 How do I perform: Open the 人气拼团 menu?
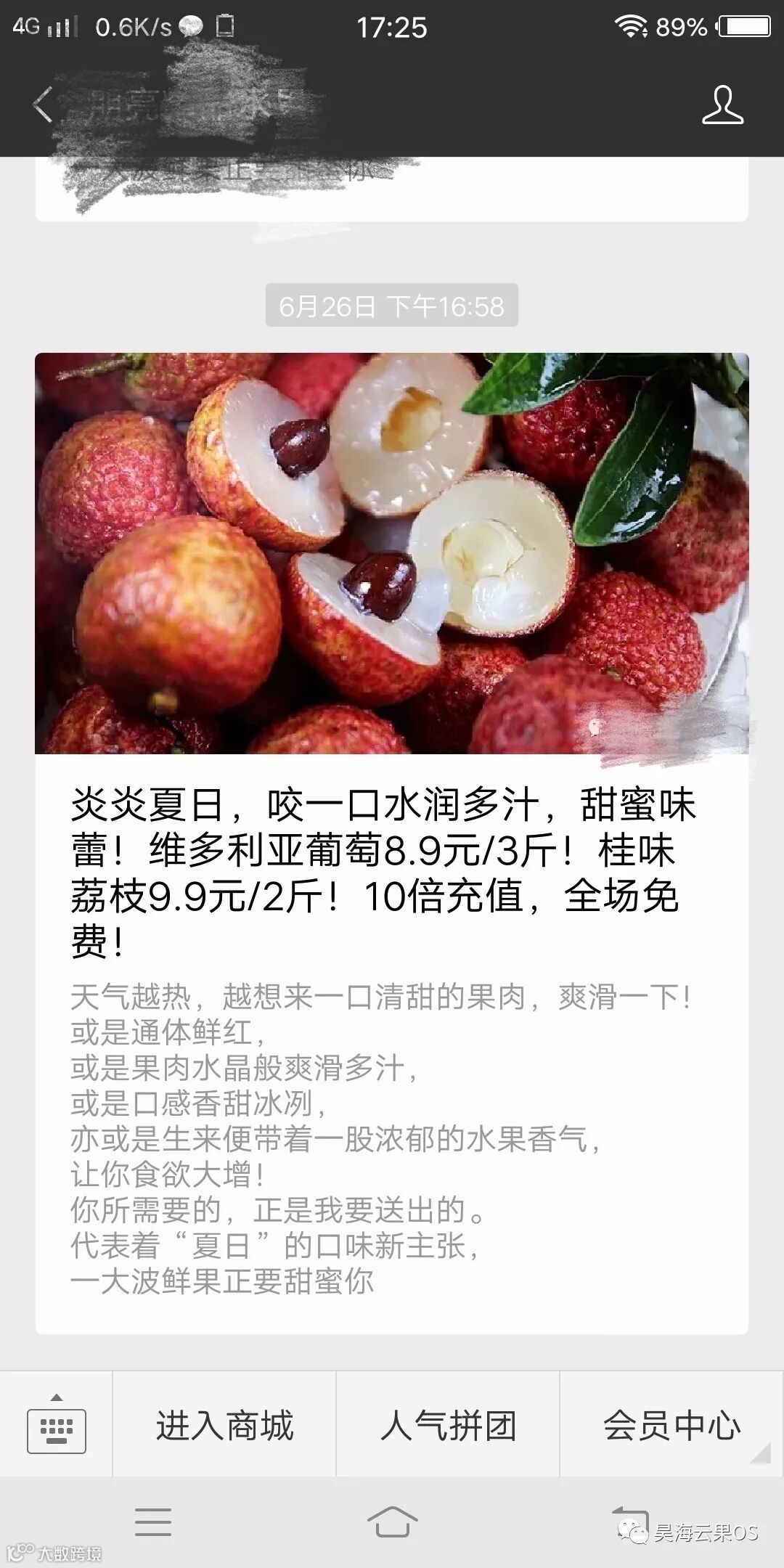point(448,1425)
